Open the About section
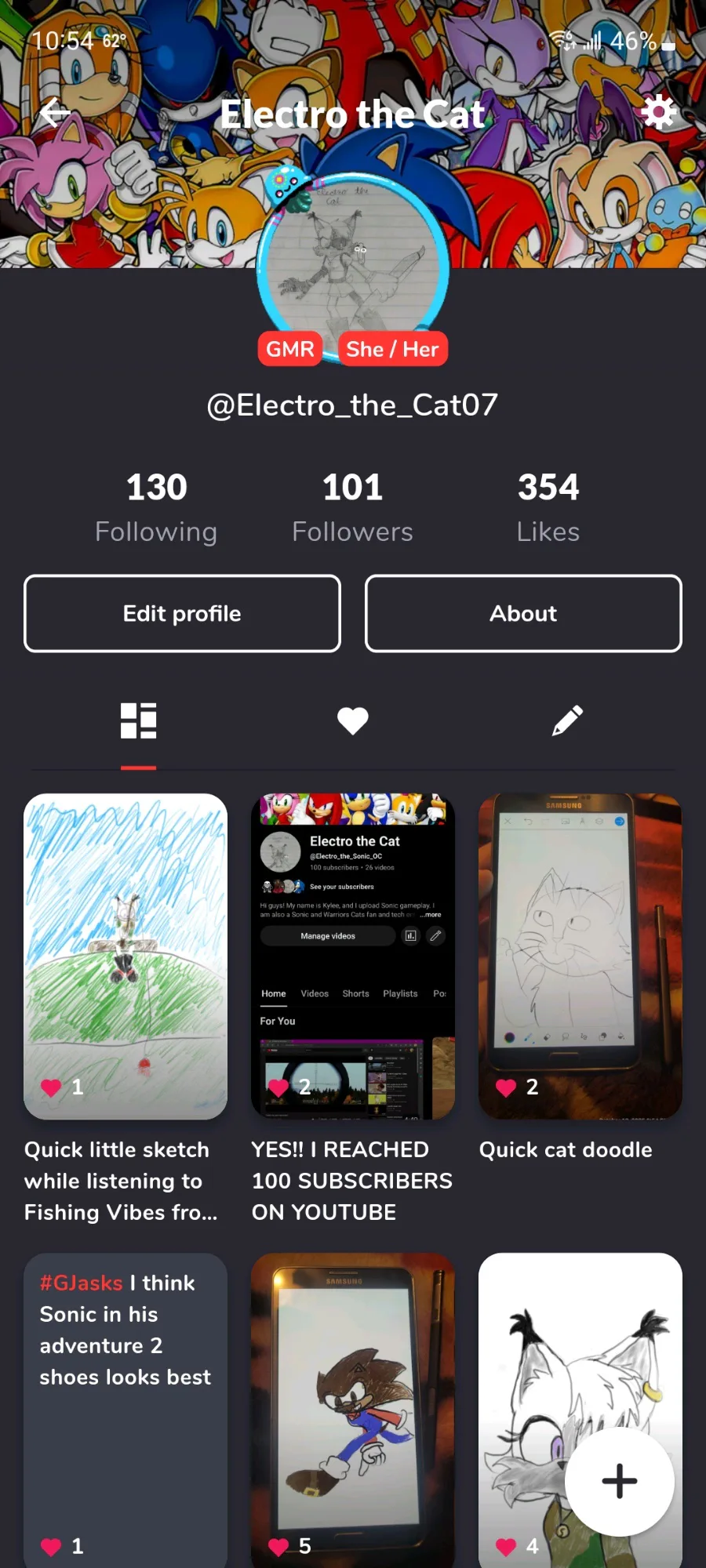 (523, 614)
